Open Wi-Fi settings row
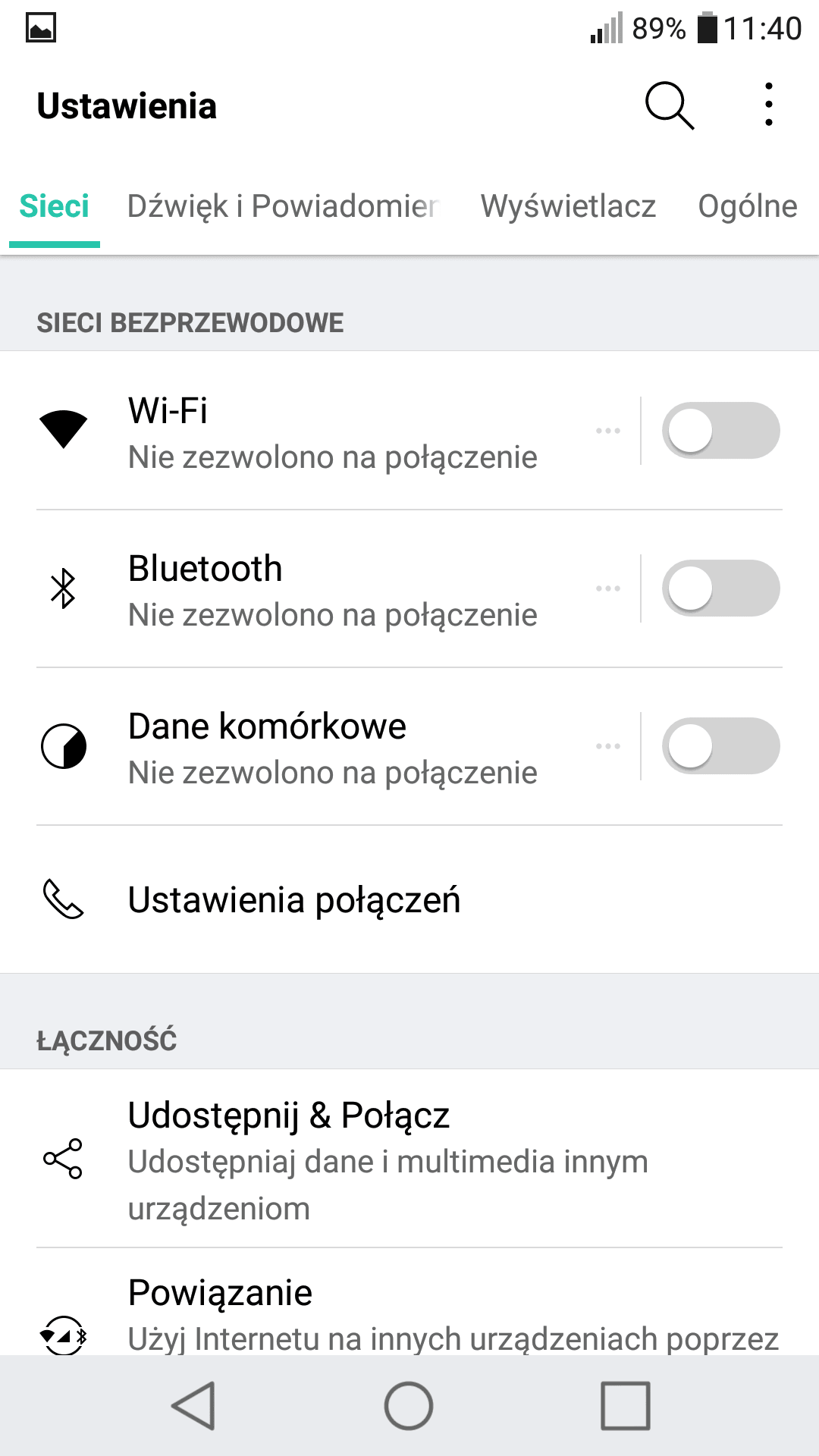The image size is (819, 1456). tap(320, 431)
